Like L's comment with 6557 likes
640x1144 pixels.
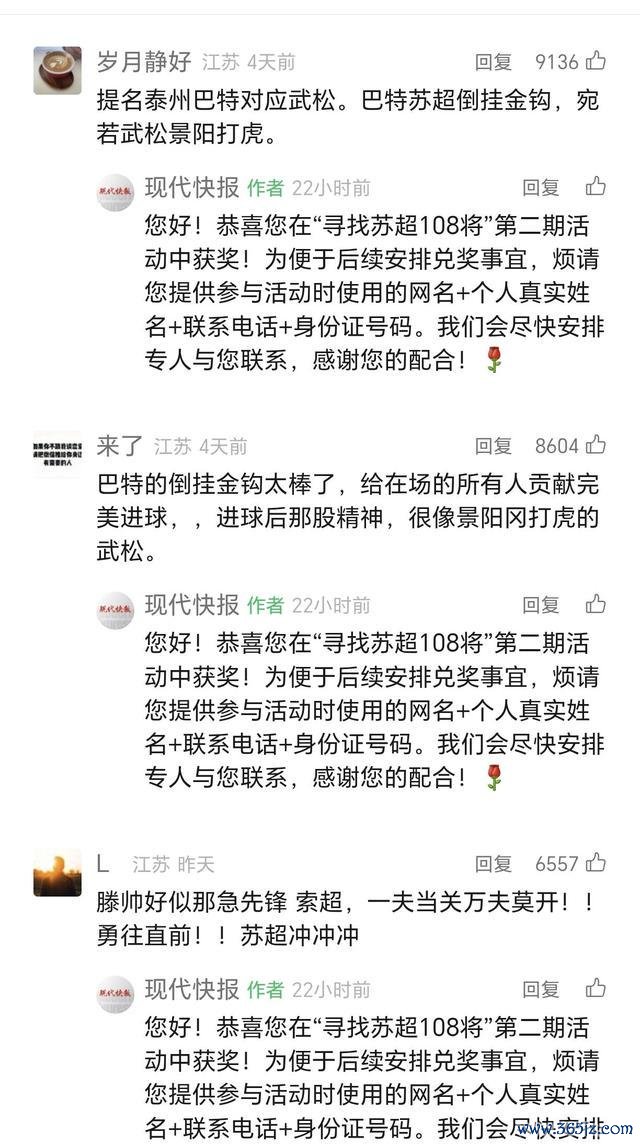596,863
